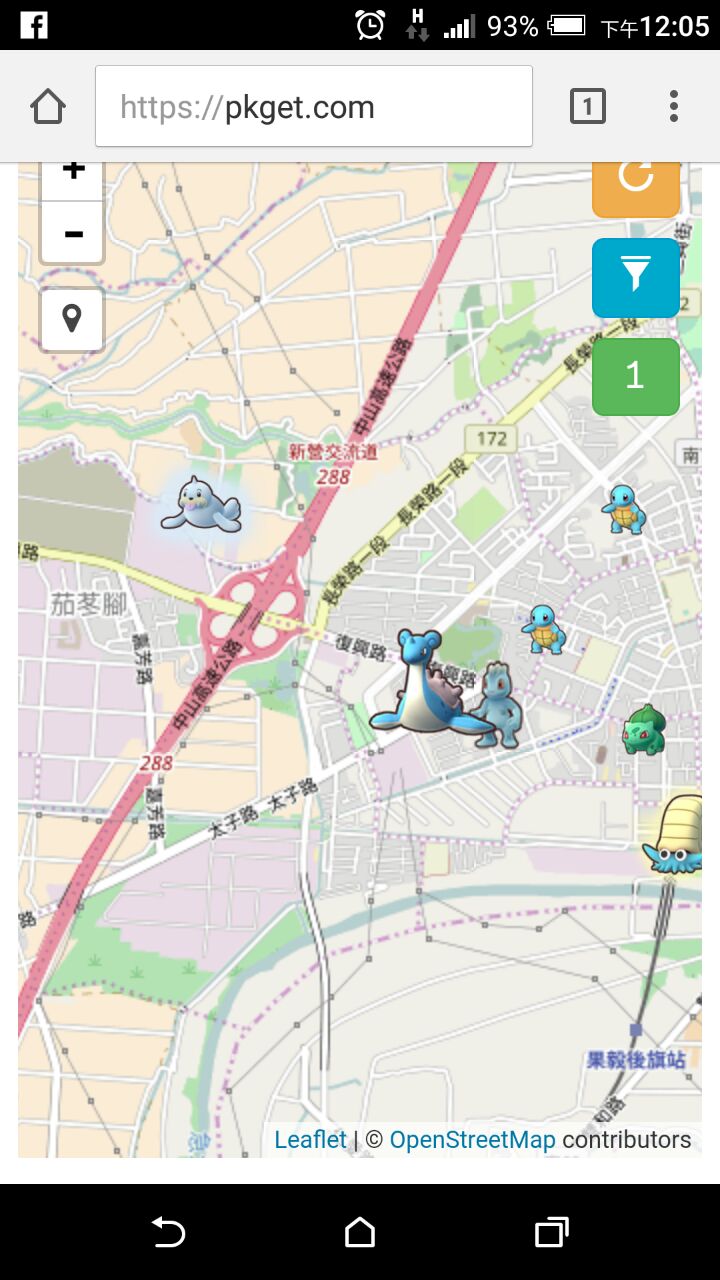Go to the browser home page
The image size is (720, 1280).
[x=48, y=106]
